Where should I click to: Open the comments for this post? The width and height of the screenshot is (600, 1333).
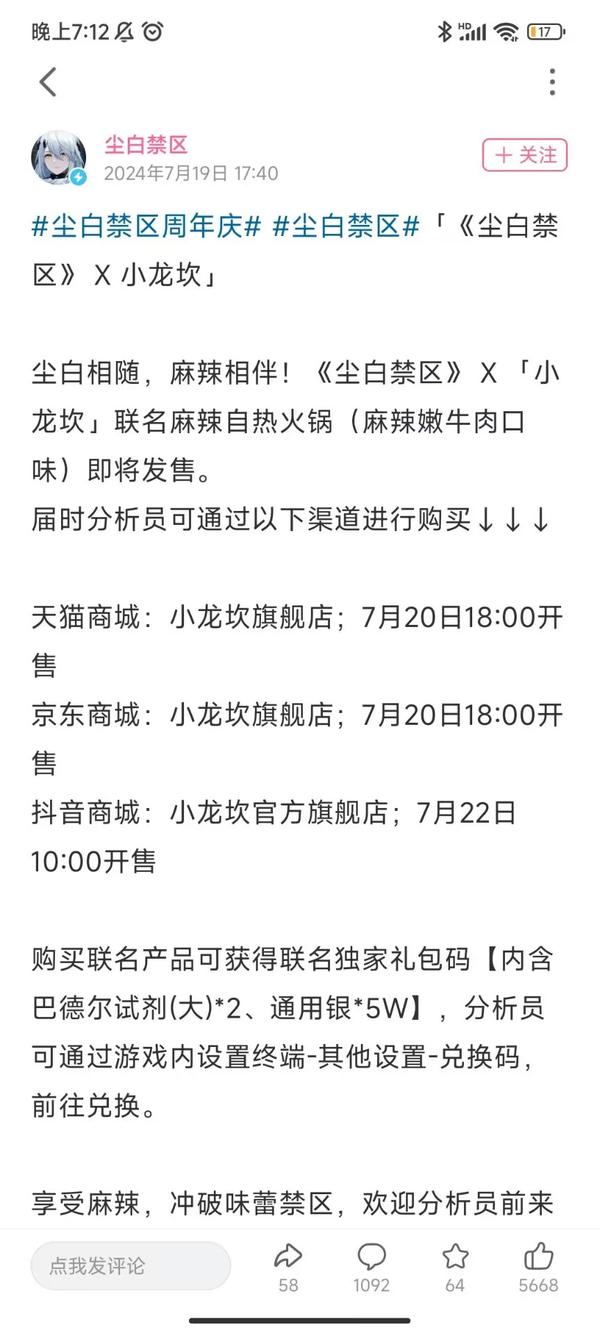(371, 1266)
